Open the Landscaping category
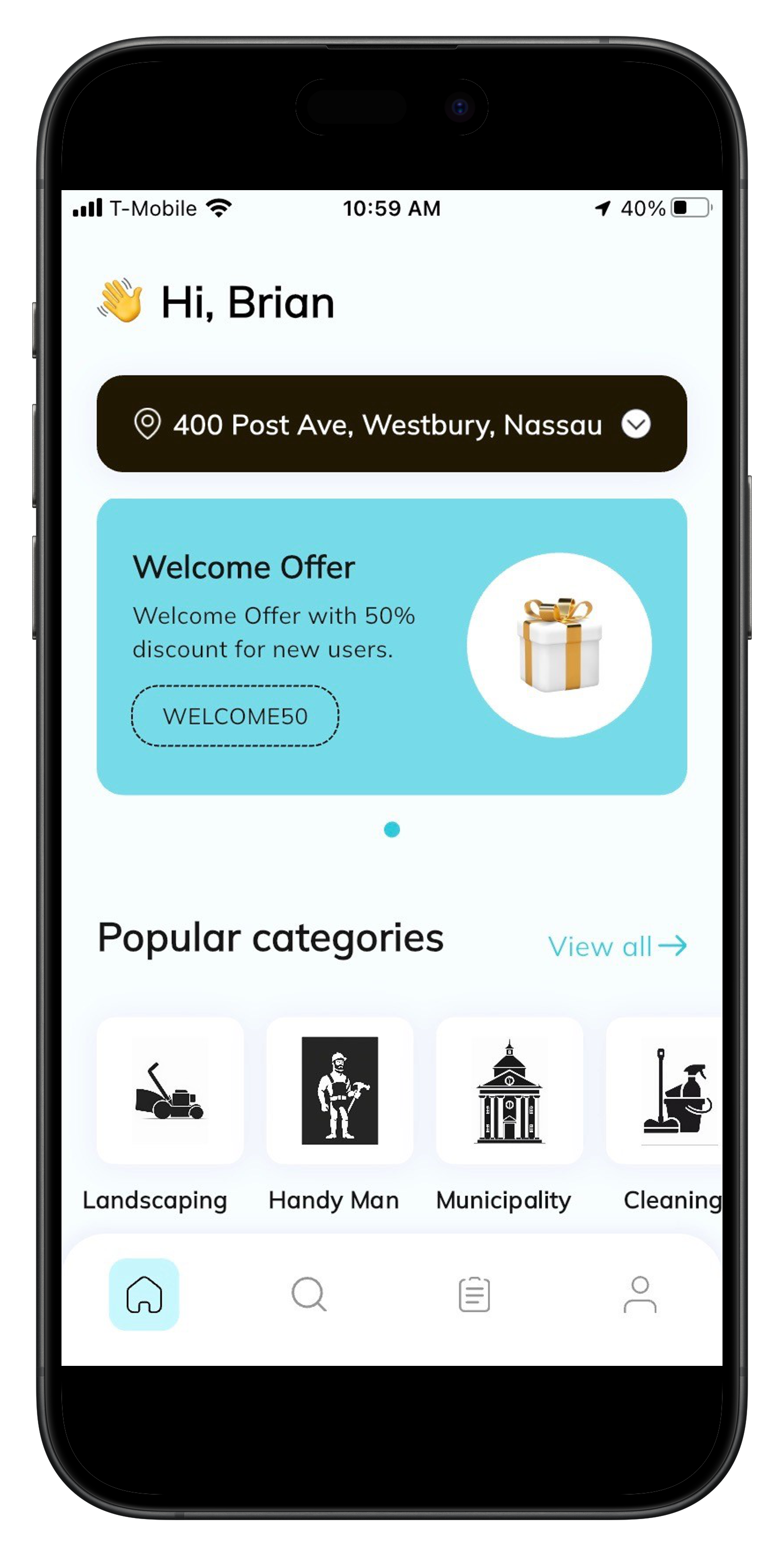The width and height of the screenshot is (784, 1556). [170, 1091]
